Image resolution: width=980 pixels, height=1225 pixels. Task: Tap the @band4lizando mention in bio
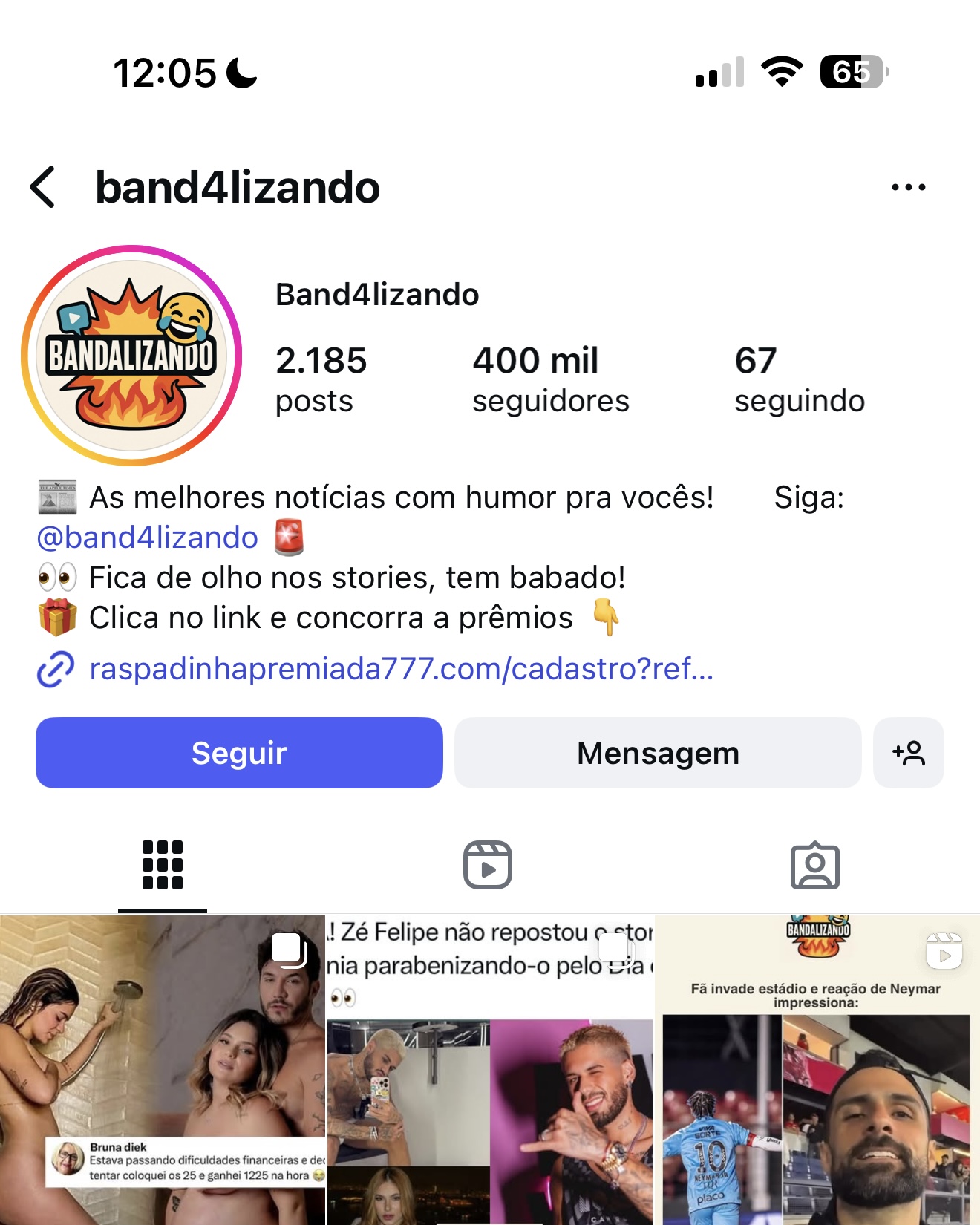pos(148,538)
